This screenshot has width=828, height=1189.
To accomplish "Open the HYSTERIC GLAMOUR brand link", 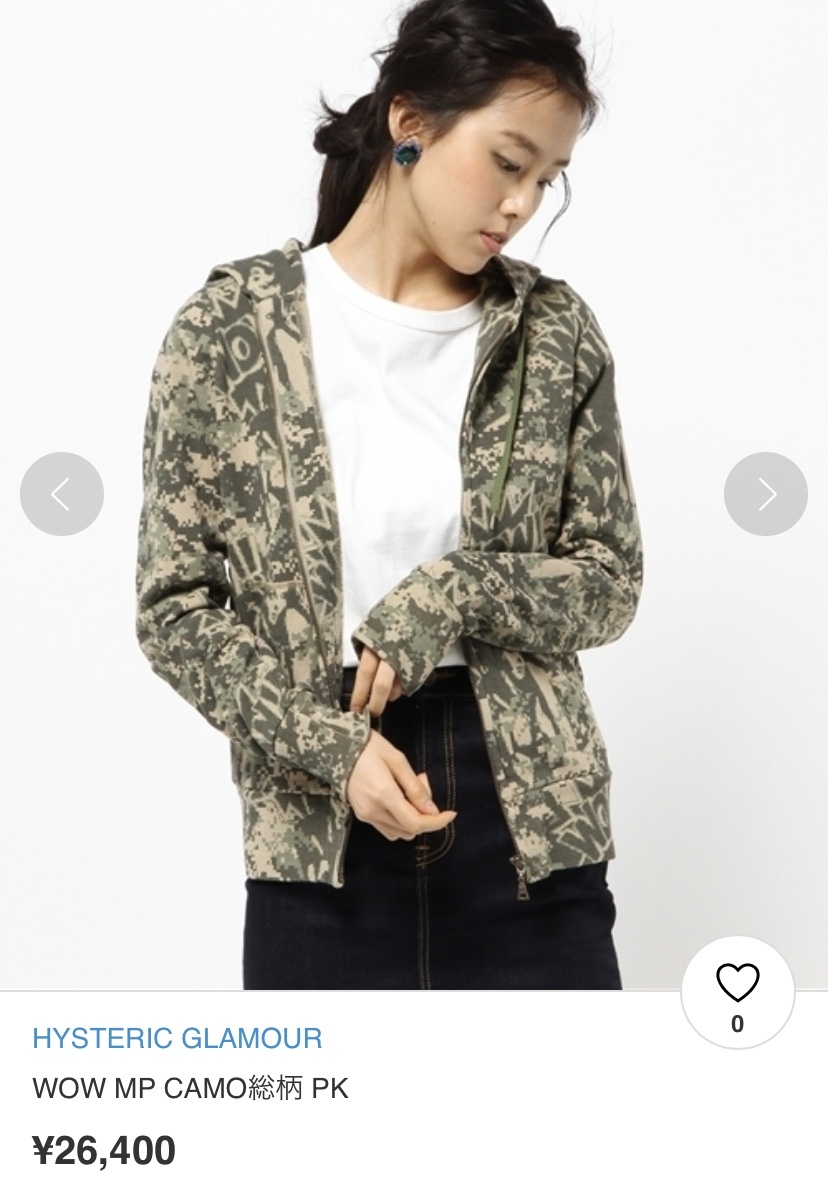I will click(177, 1038).
